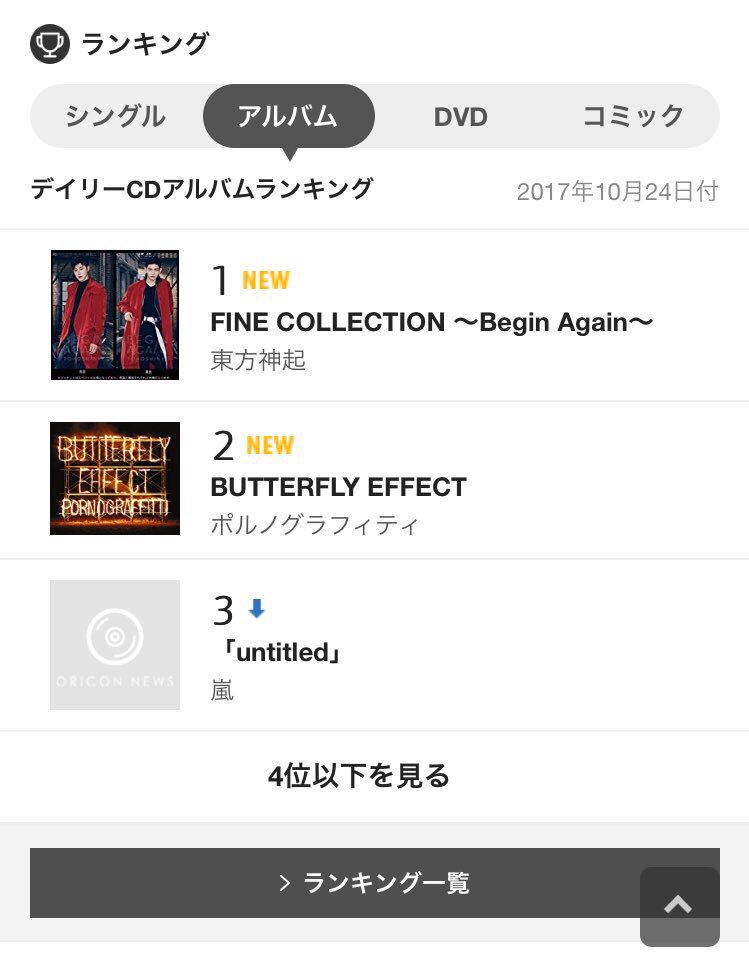The height and width of the screenshot is (958, 749).
Task: Expand rankings with 4位以下を見る
Action: click(x=359, y=776)
